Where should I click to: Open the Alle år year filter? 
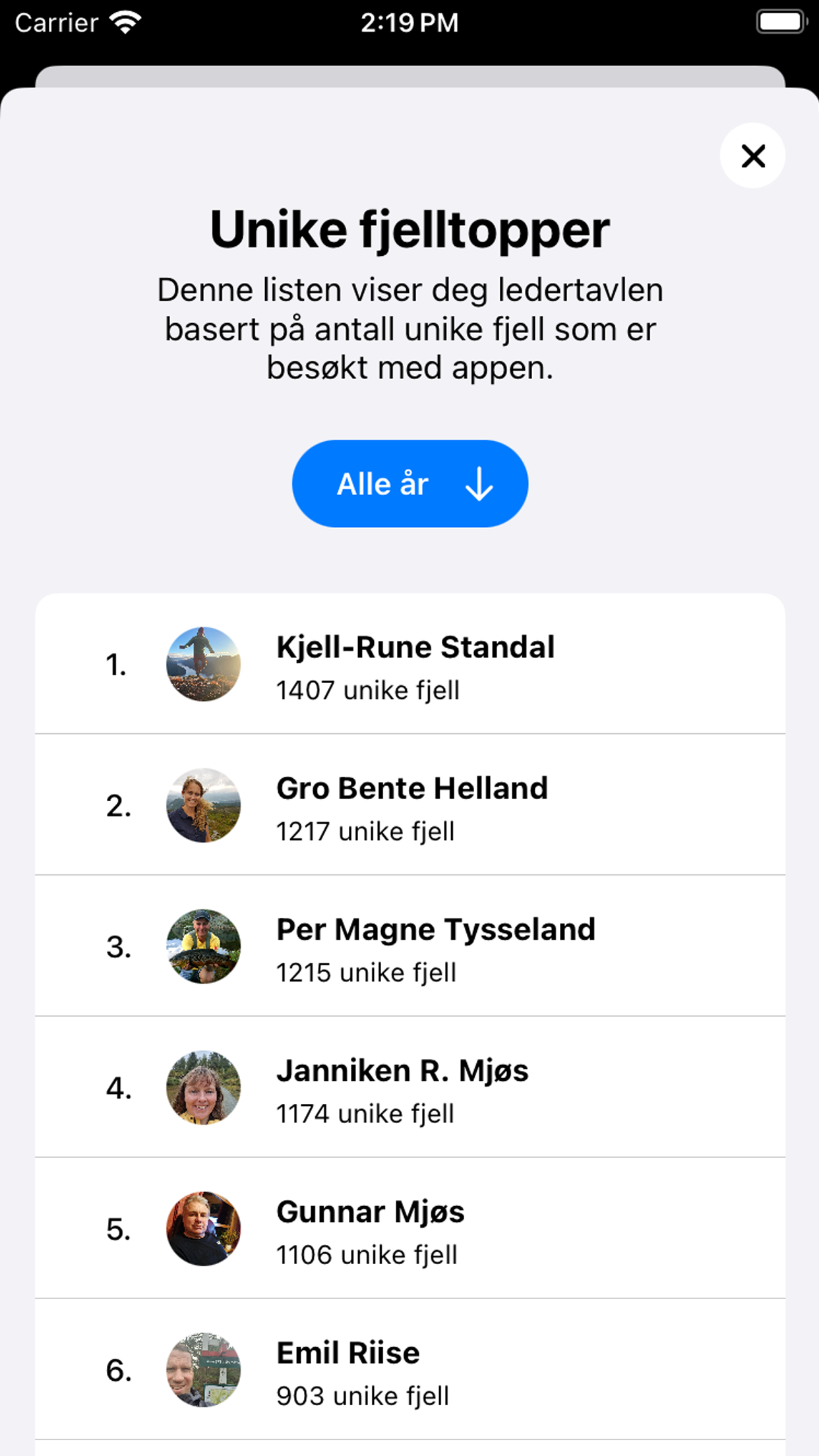pos(409,483)
